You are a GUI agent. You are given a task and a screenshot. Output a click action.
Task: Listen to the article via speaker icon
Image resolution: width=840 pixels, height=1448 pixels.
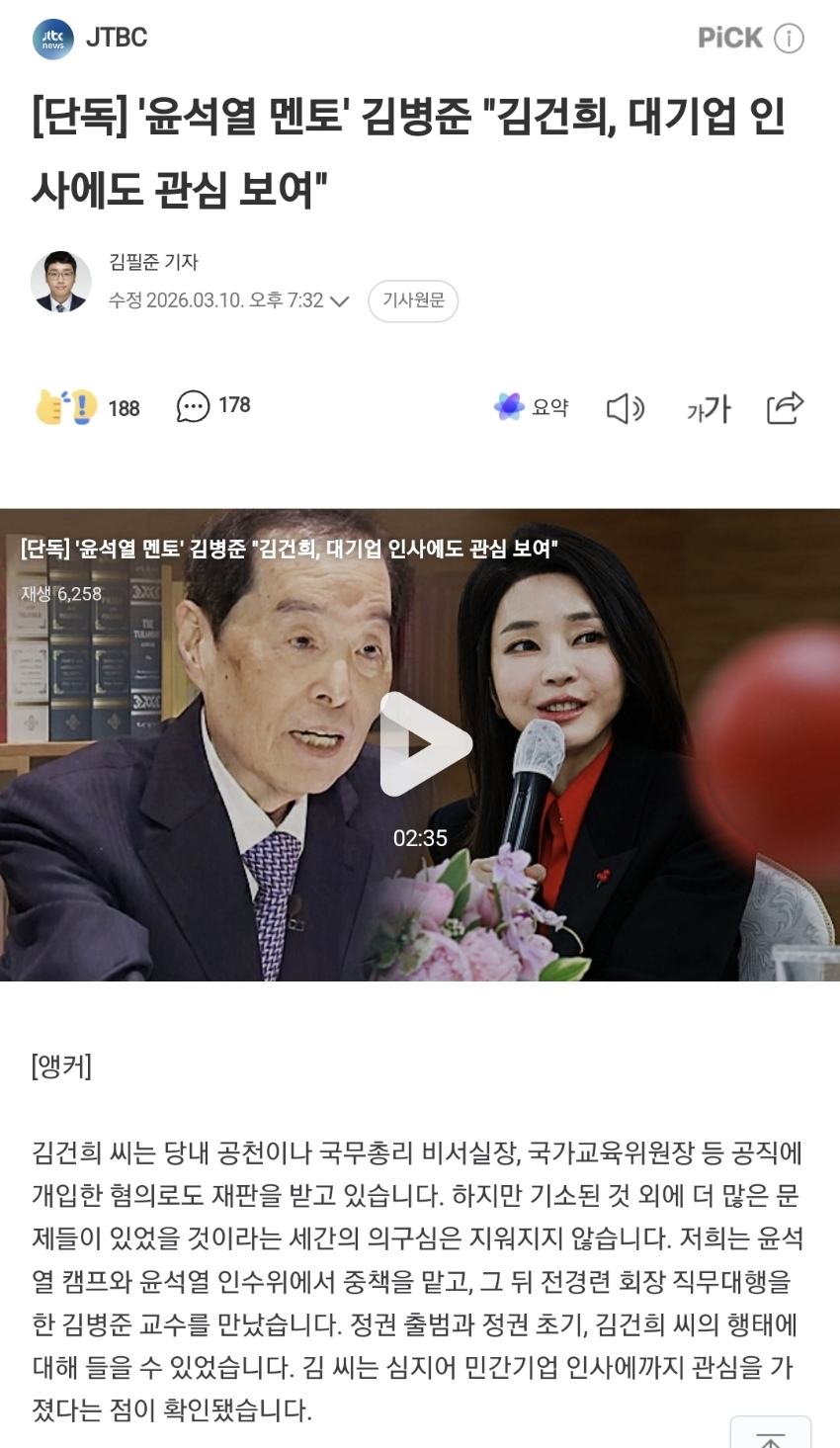pyautogui.click(x=625, y=408)
